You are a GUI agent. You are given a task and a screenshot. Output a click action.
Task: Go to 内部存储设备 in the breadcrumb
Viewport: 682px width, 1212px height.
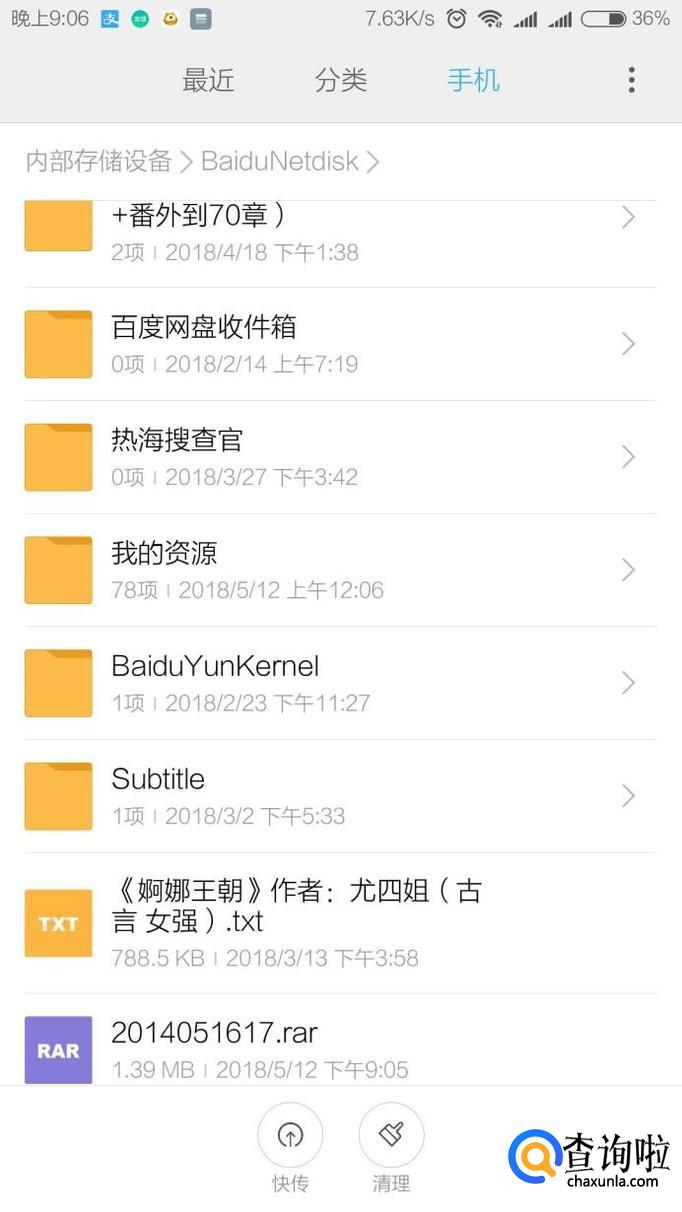[x=98, y=161]
